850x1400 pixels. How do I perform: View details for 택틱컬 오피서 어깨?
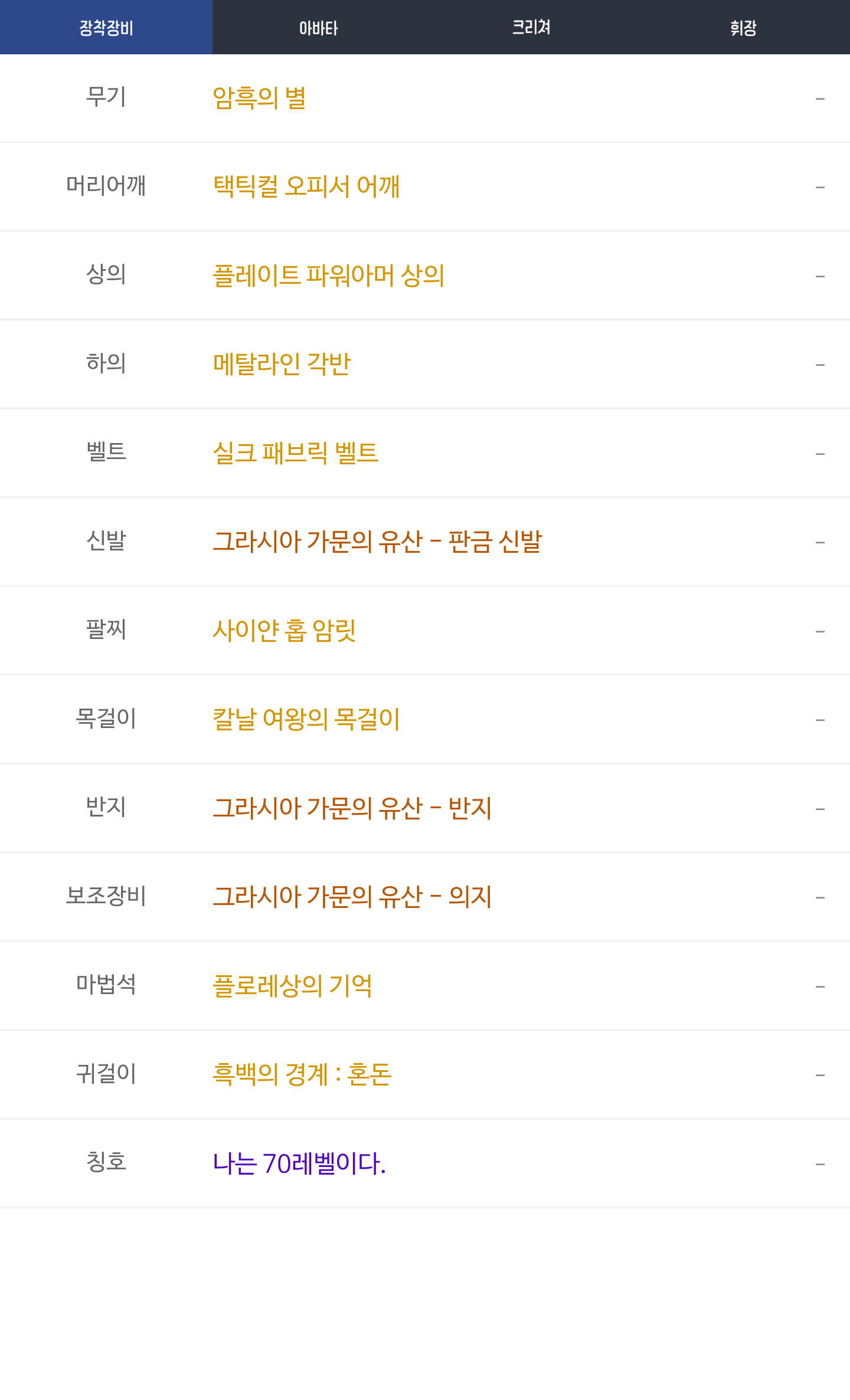point(306,186)
